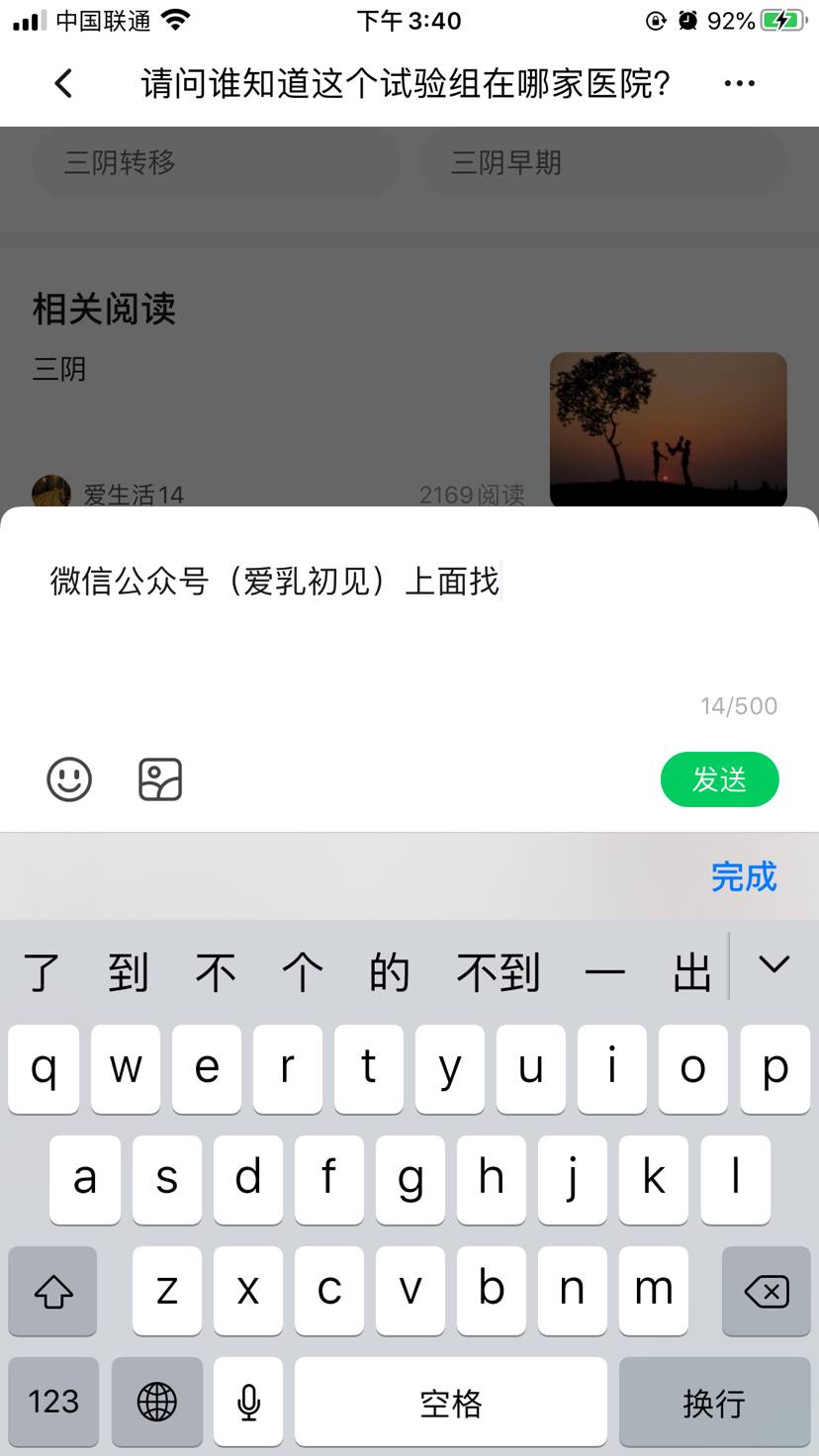
Task: Tap 完成 to dismiss the keyboard
Action: coord(744,876)
